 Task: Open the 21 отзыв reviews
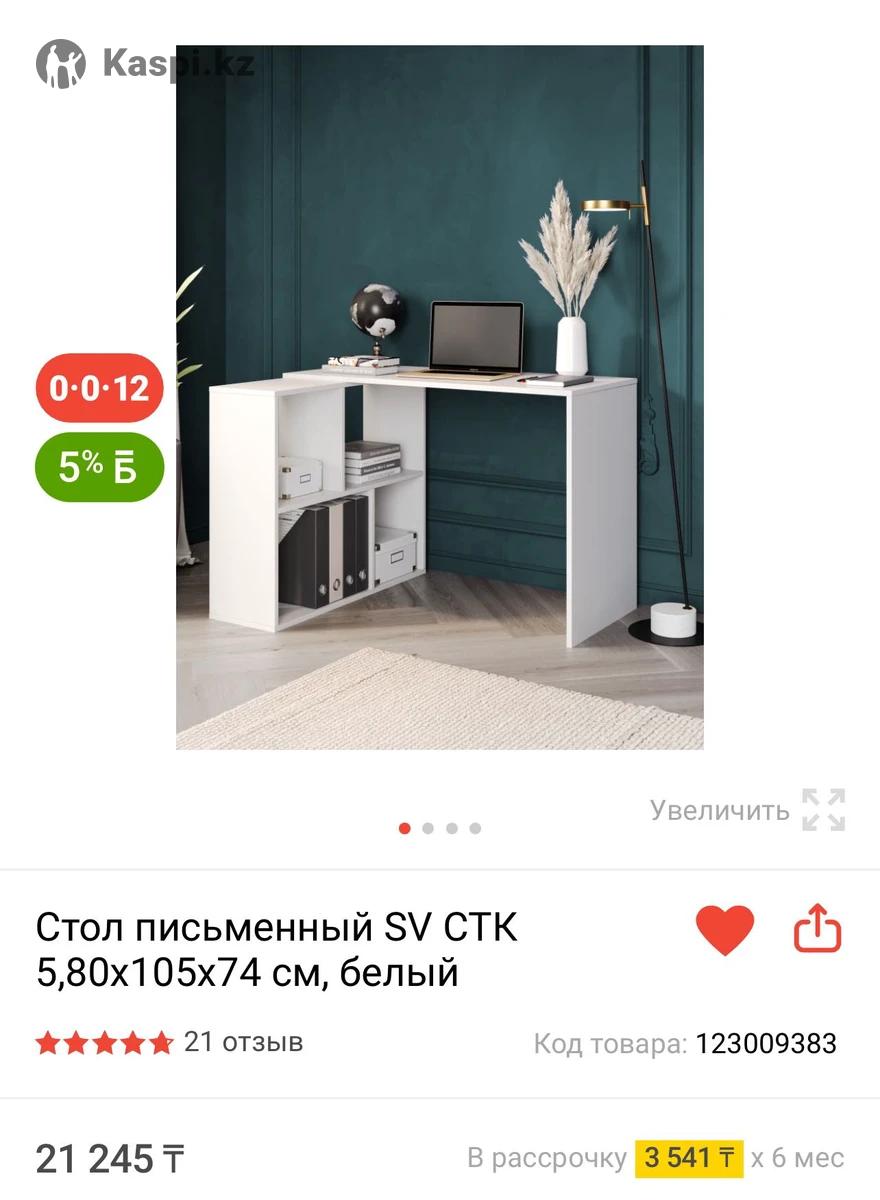click(243, 1042)
